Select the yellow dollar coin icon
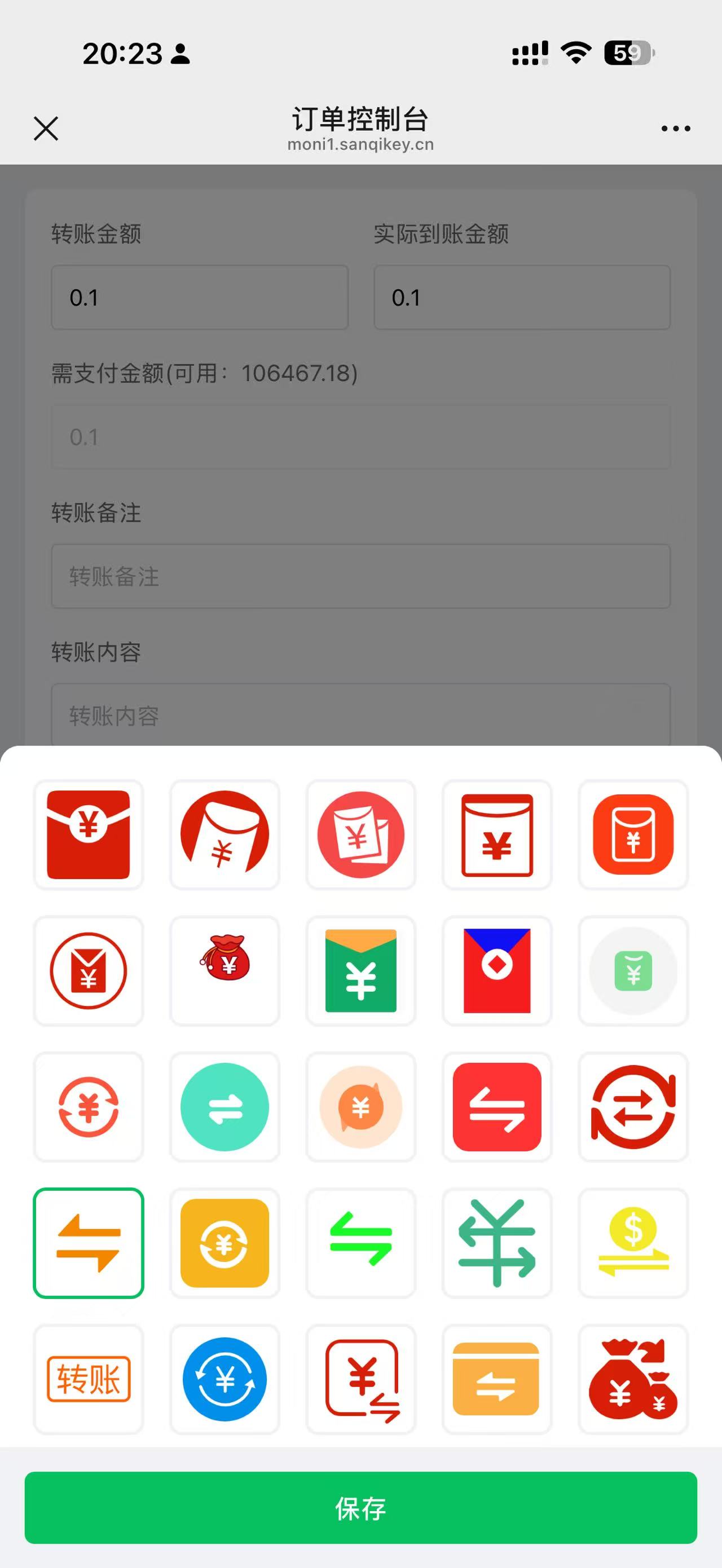Screen dimensions: 722x1568 [633, 1243]
